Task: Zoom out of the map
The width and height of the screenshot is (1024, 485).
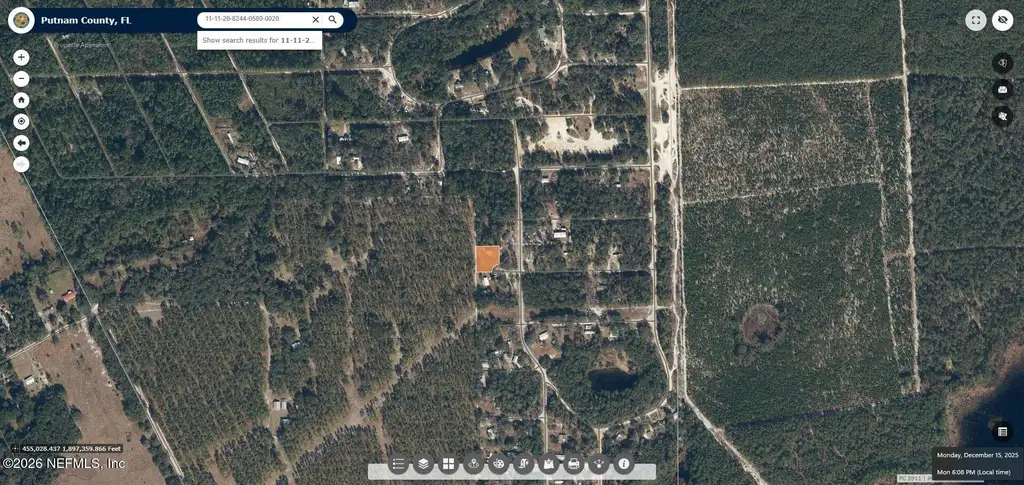Action: [21, 79]
